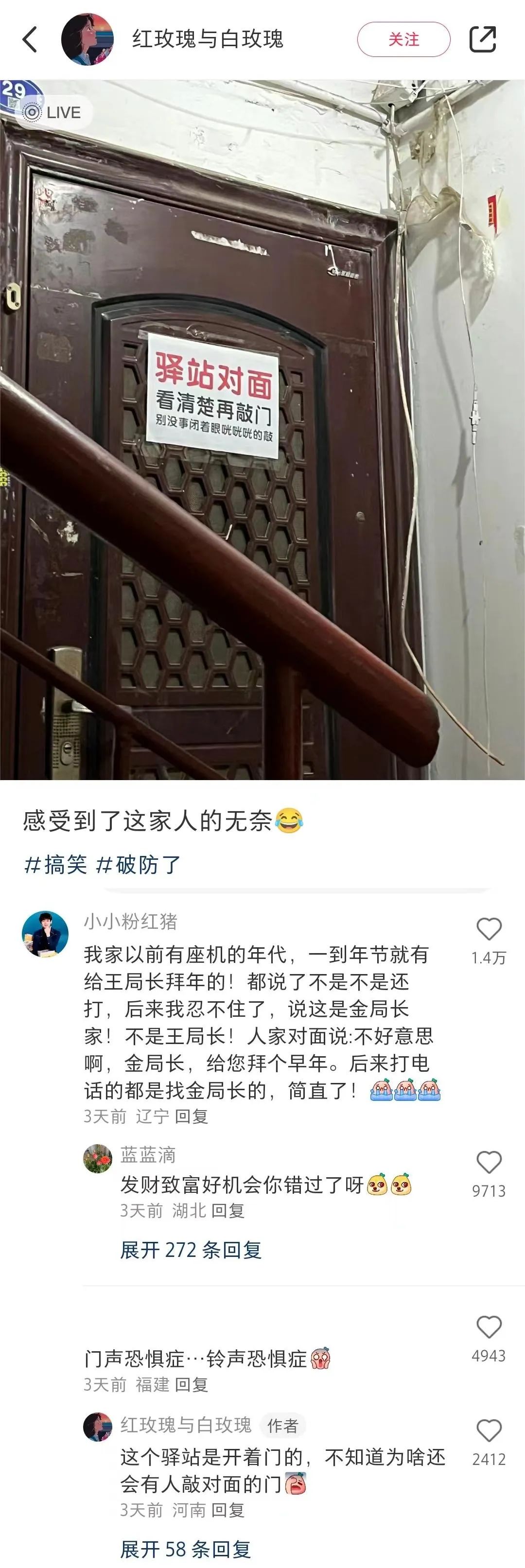Viewport: 525px width, 1568px height.
Task: Reply to 小小粉红猪's comment
Action: (x=191, y=1116)
